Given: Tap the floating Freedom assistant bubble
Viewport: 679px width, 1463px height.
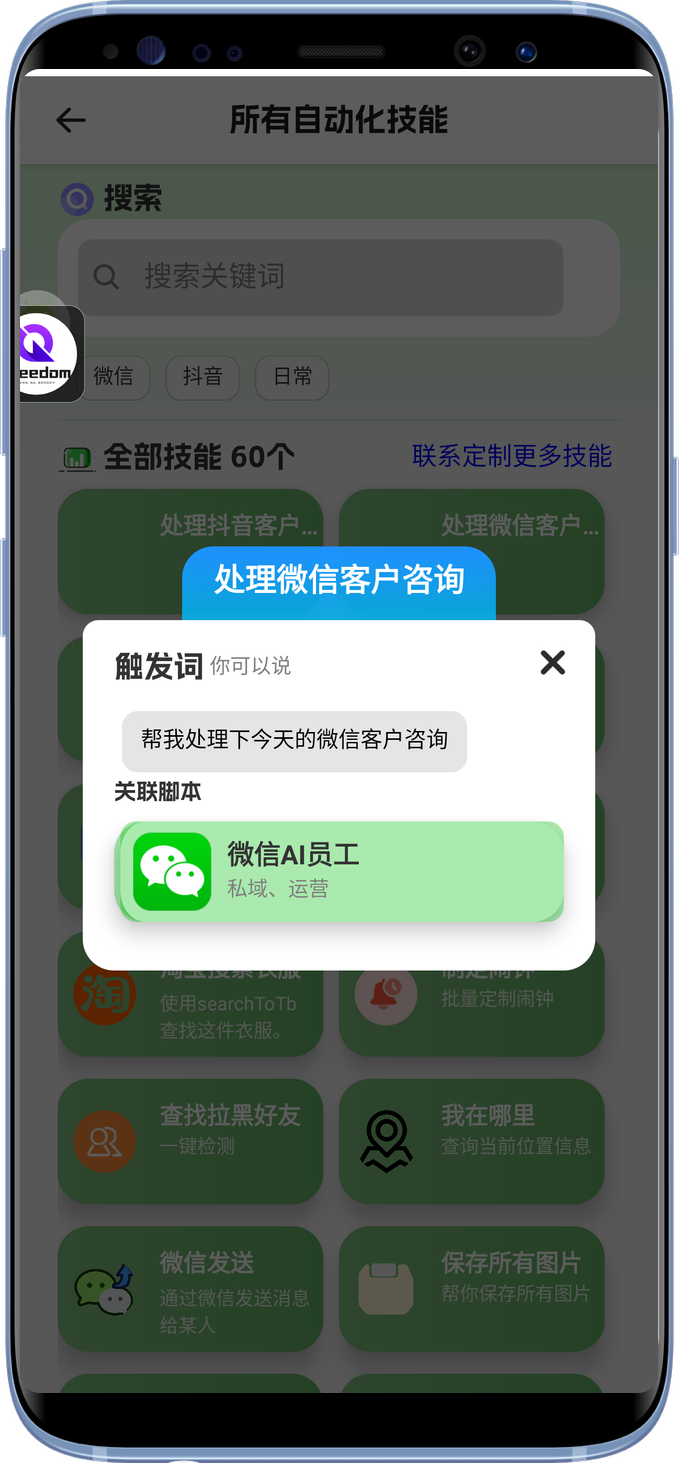Looking at the screenshot, I should pos(47,354).
